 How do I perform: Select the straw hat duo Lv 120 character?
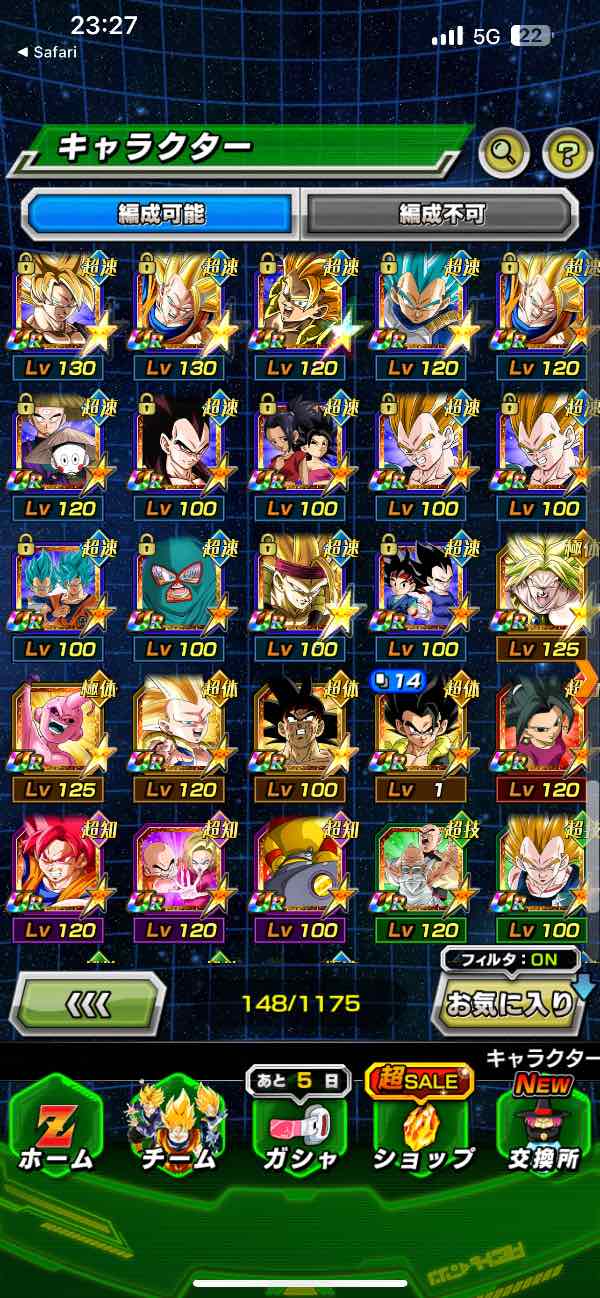point(57,455)
